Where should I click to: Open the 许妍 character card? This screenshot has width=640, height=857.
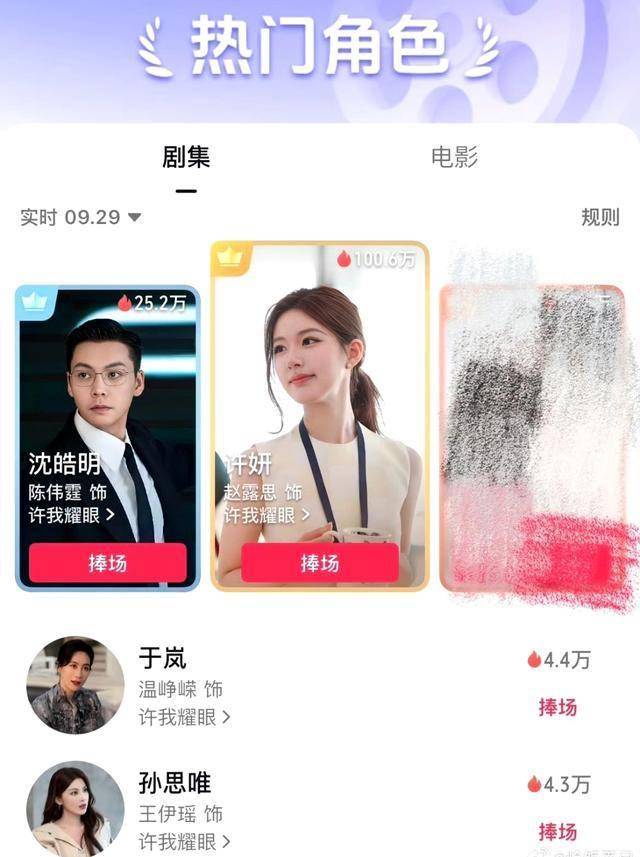[320, 380]
